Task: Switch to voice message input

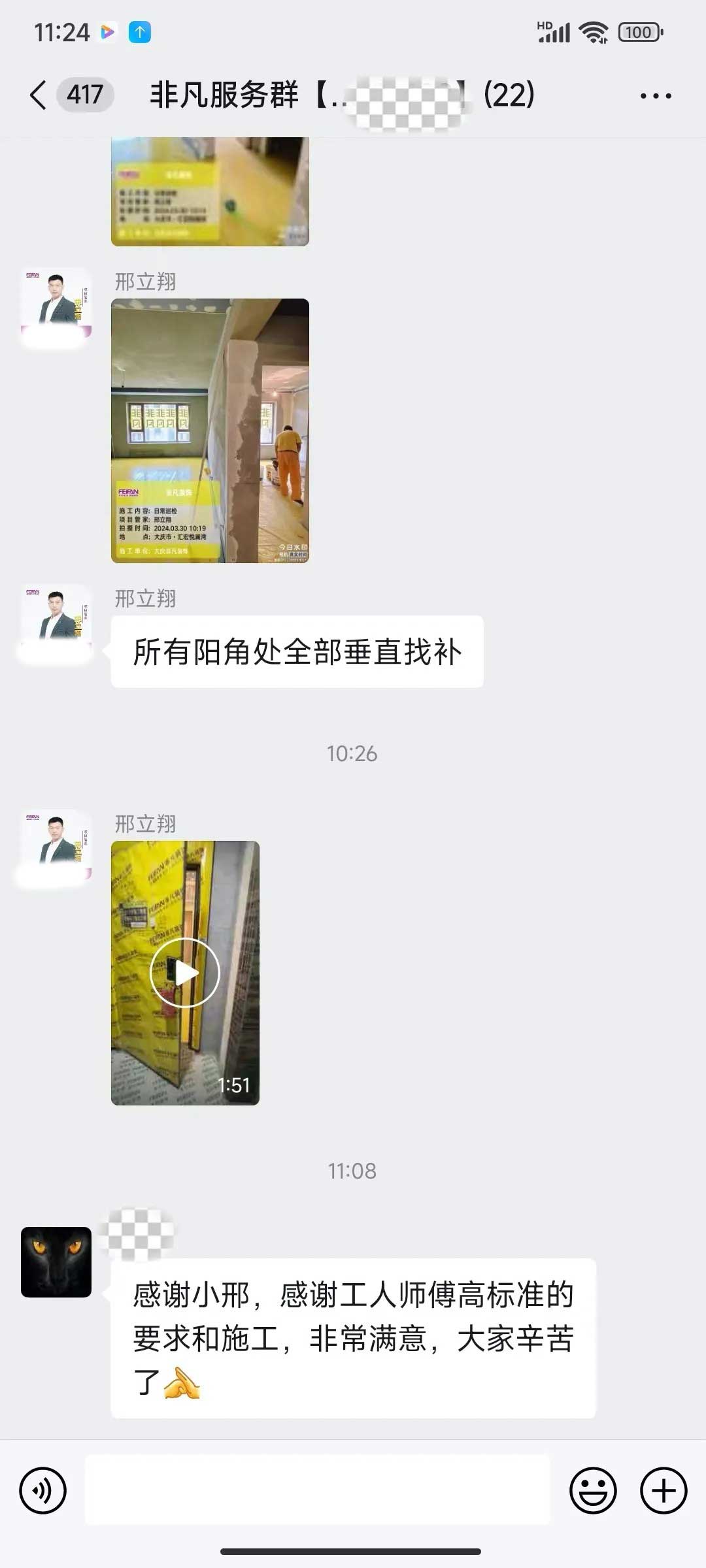Action: [43, 1491]
